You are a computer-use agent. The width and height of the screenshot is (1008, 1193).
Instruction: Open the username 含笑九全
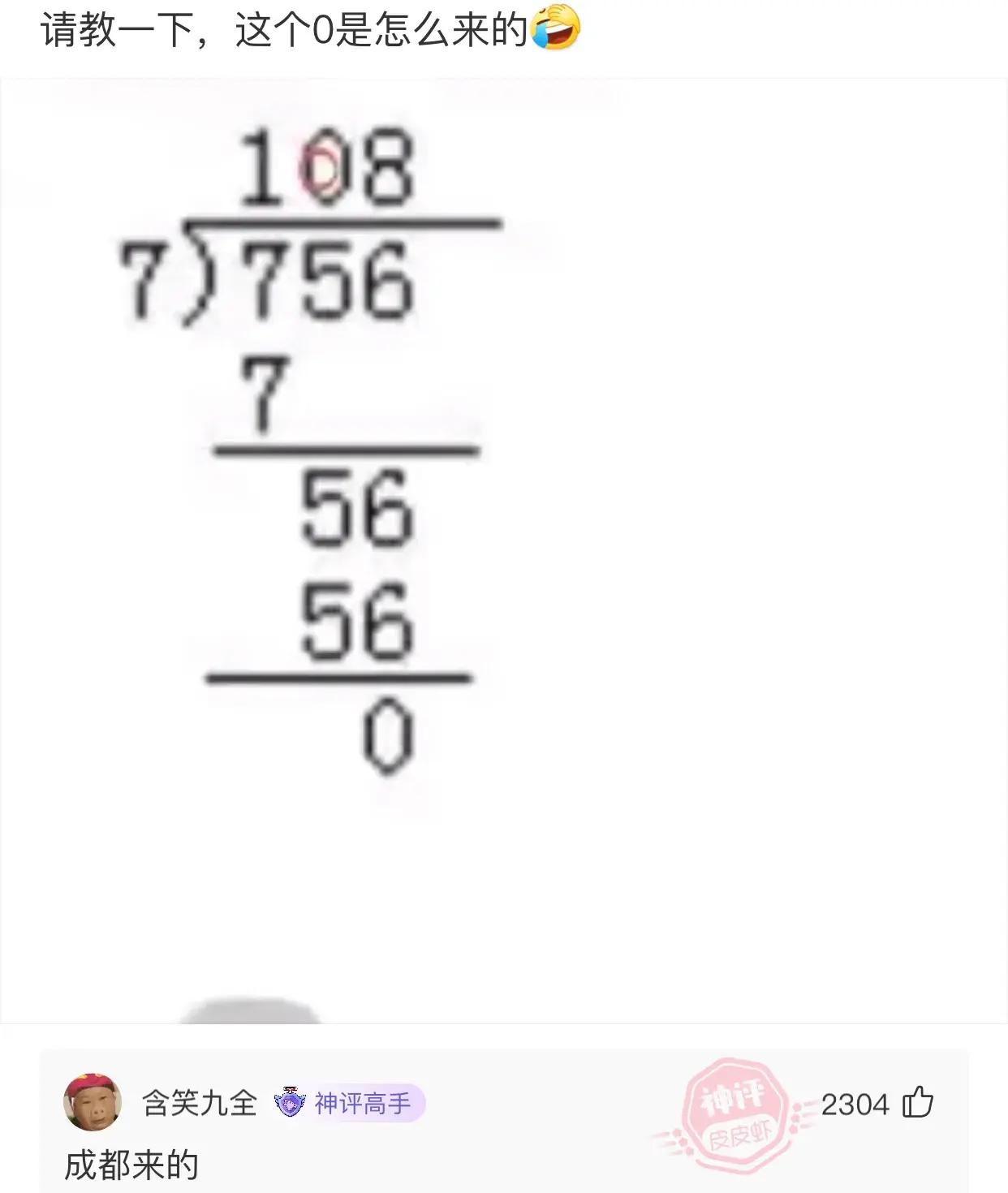point(200,1103)
